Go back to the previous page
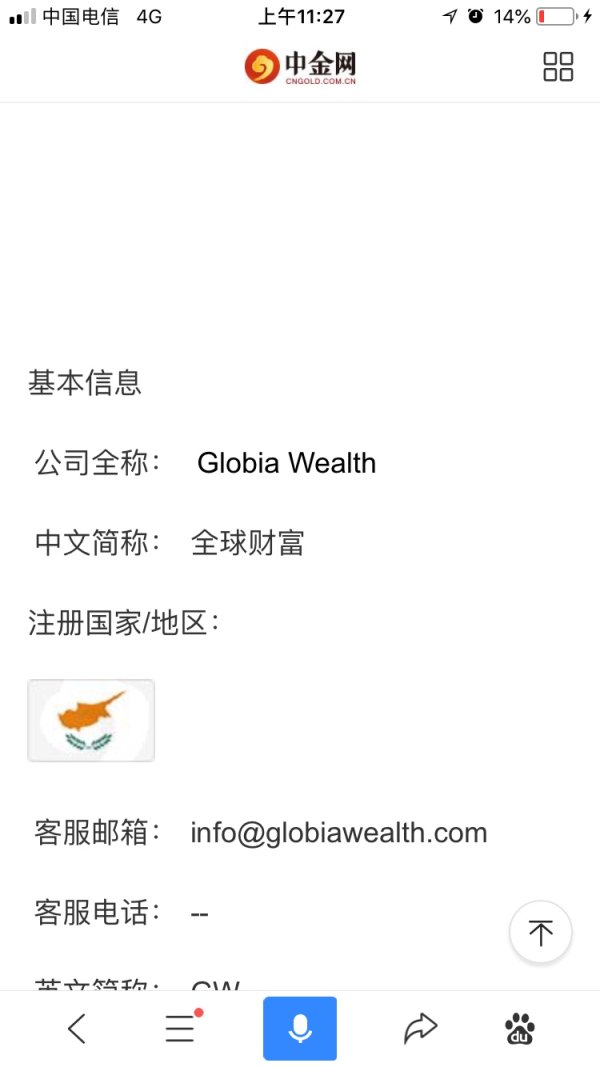The width and height of the screenshot is (600, 1067). (x=78, y=1029)
